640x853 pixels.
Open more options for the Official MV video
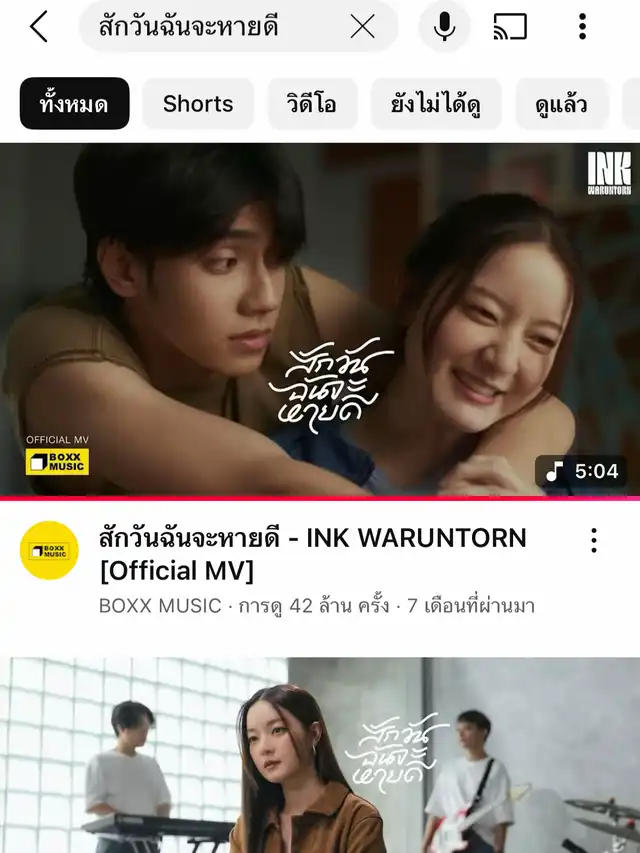pos(593,541)
